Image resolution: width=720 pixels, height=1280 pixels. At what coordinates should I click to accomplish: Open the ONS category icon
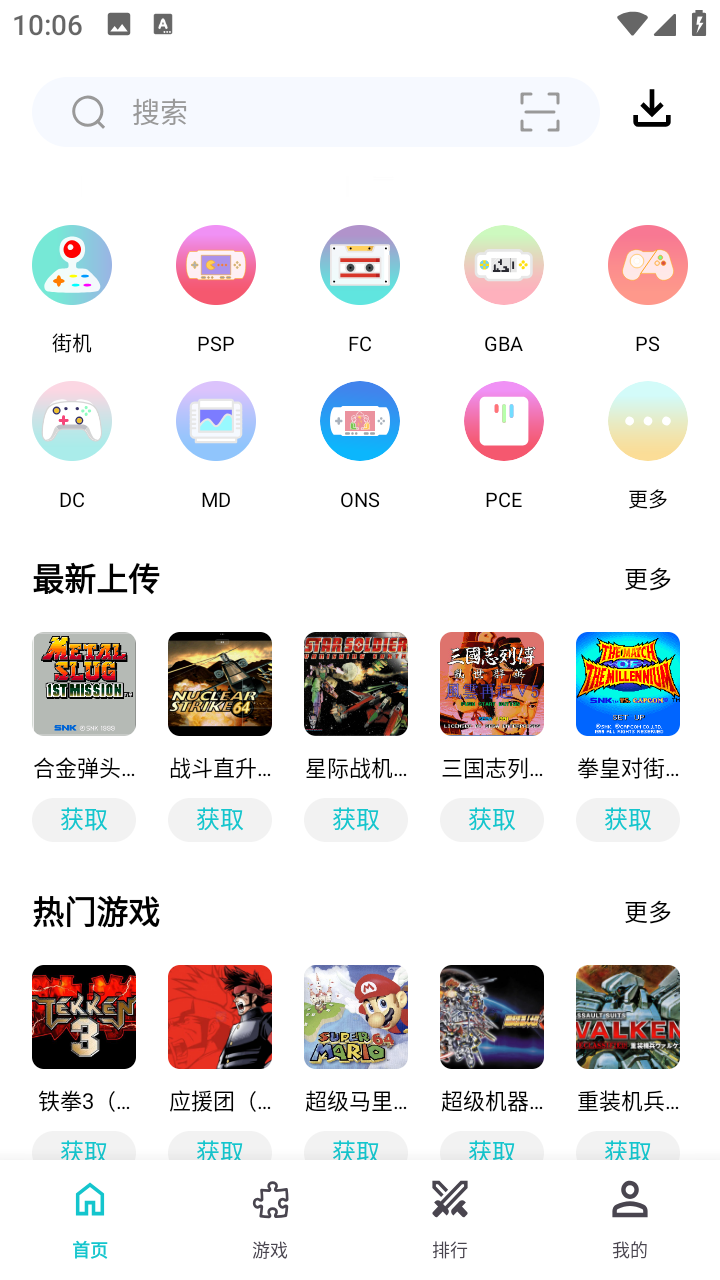[359, 421]
